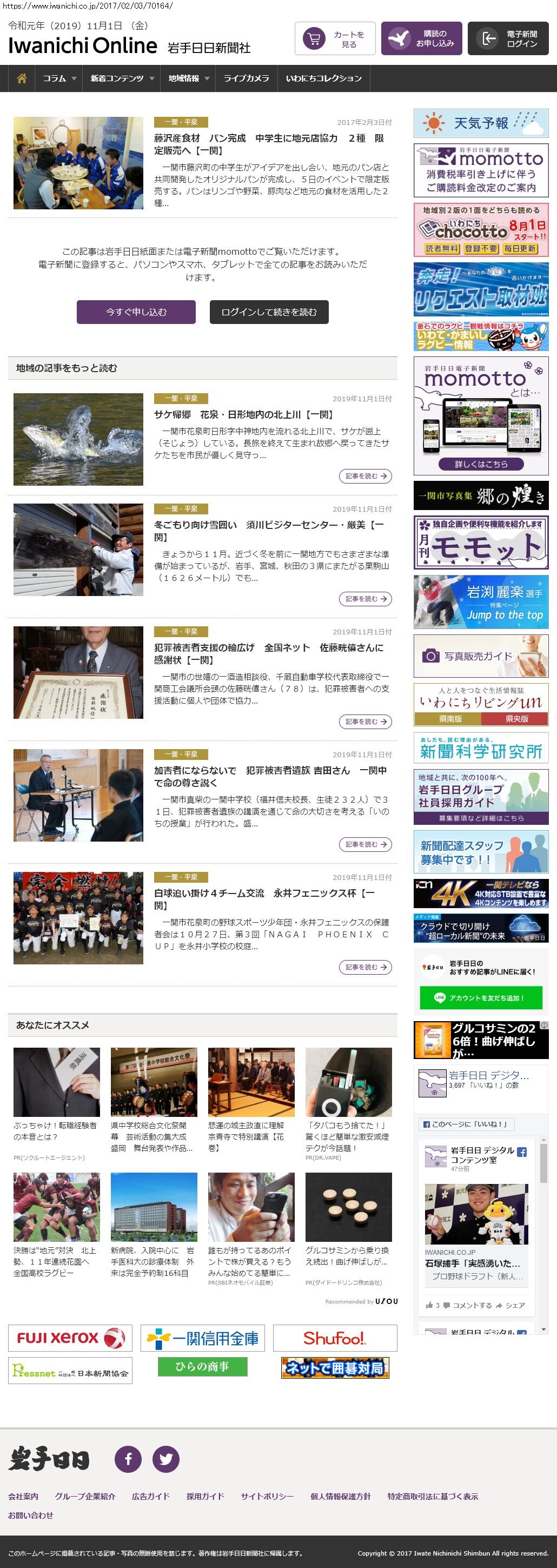Tap カートを見る button

(335, 39)
